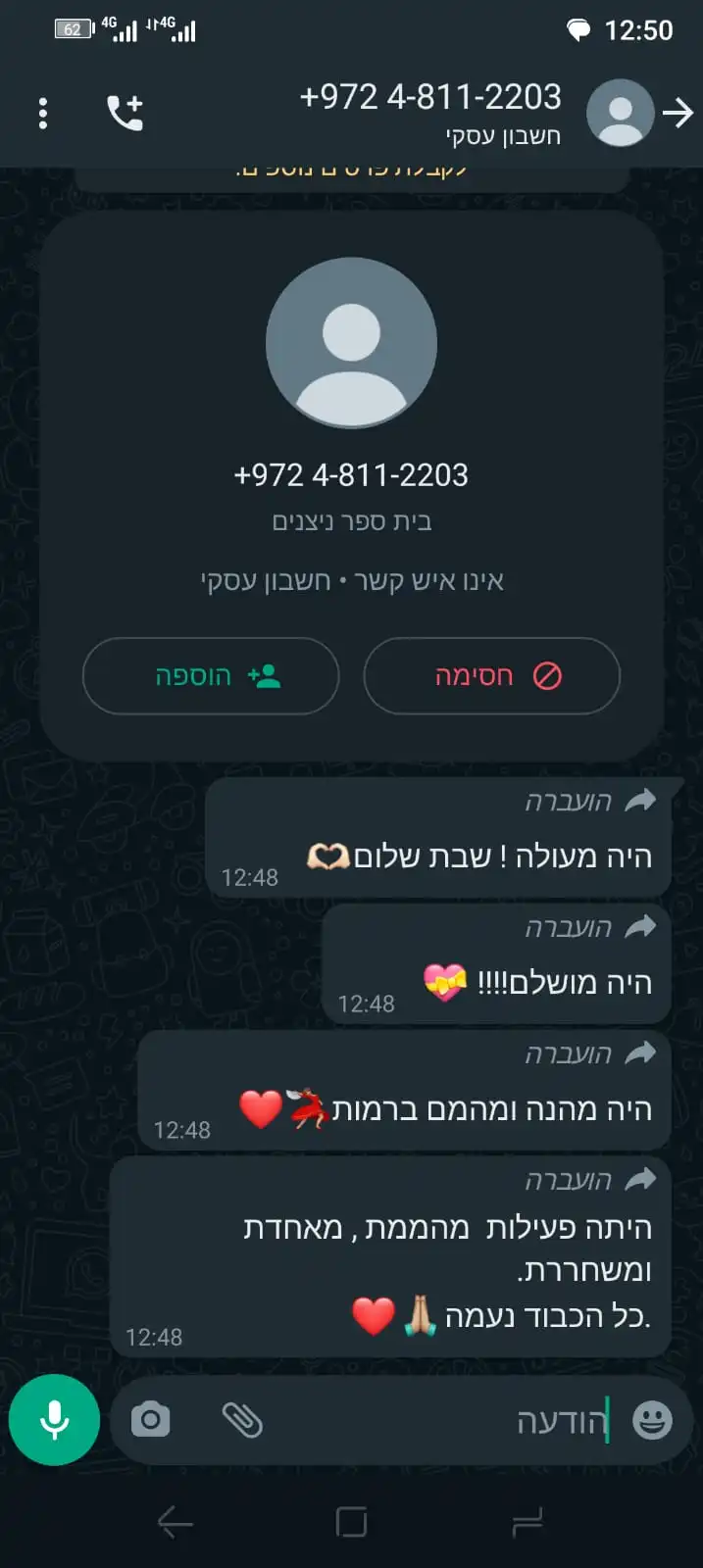This screenshot has width=703, height=1568.
Task: Record a voice message with the microphone
Action: (55, 1419)
